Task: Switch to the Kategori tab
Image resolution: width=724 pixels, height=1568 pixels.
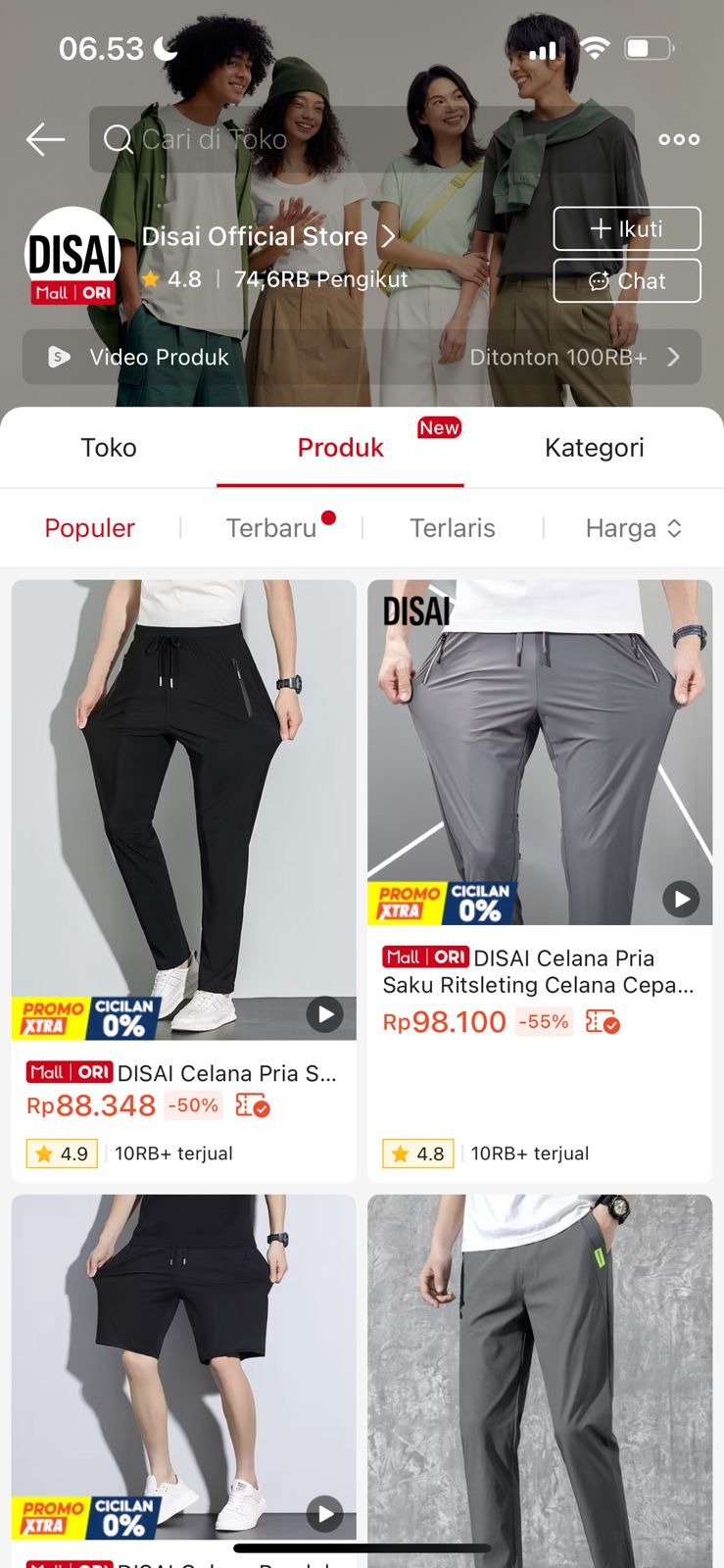Action: point(594,448)
